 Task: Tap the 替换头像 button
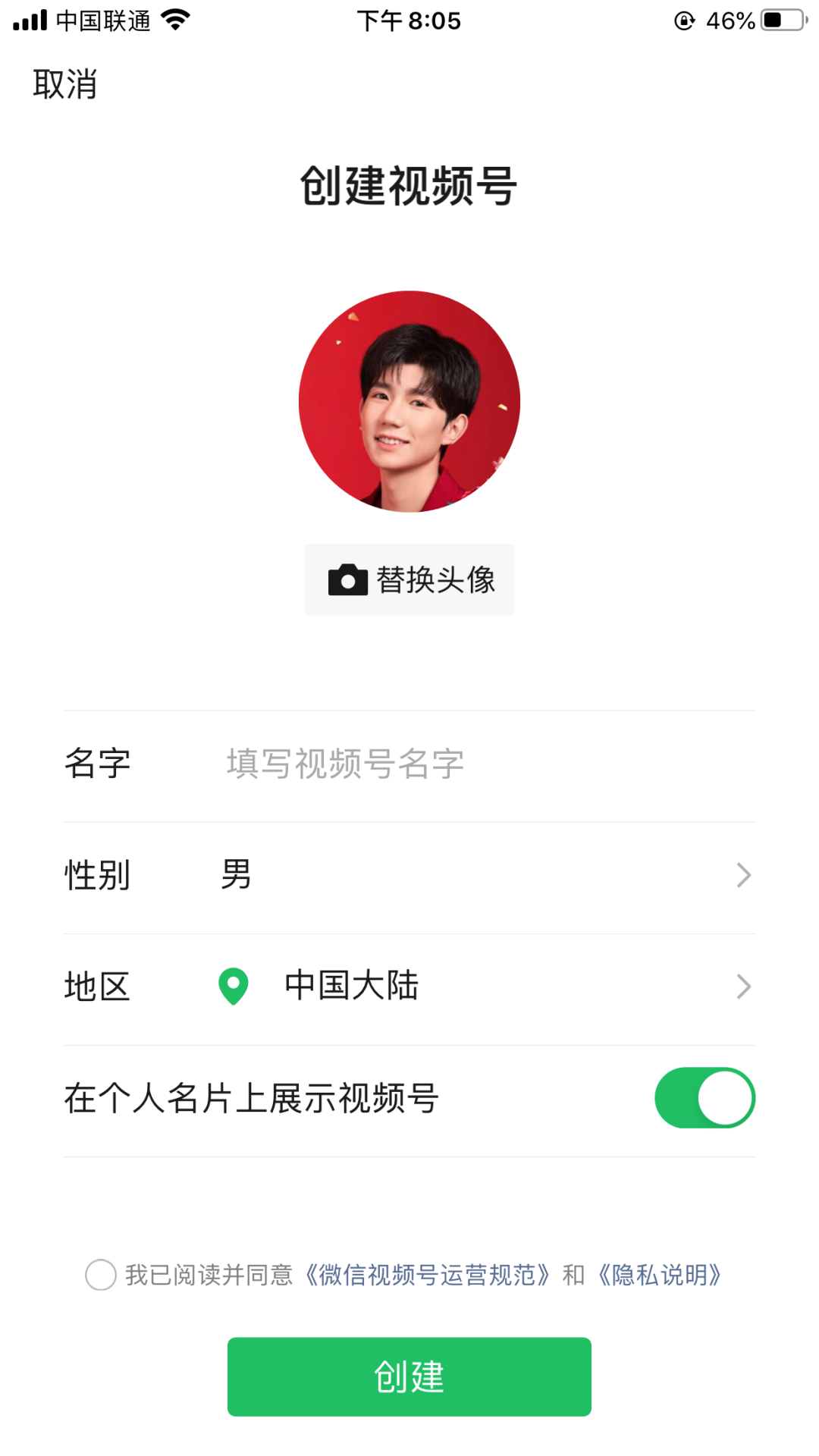click(409, 579)
